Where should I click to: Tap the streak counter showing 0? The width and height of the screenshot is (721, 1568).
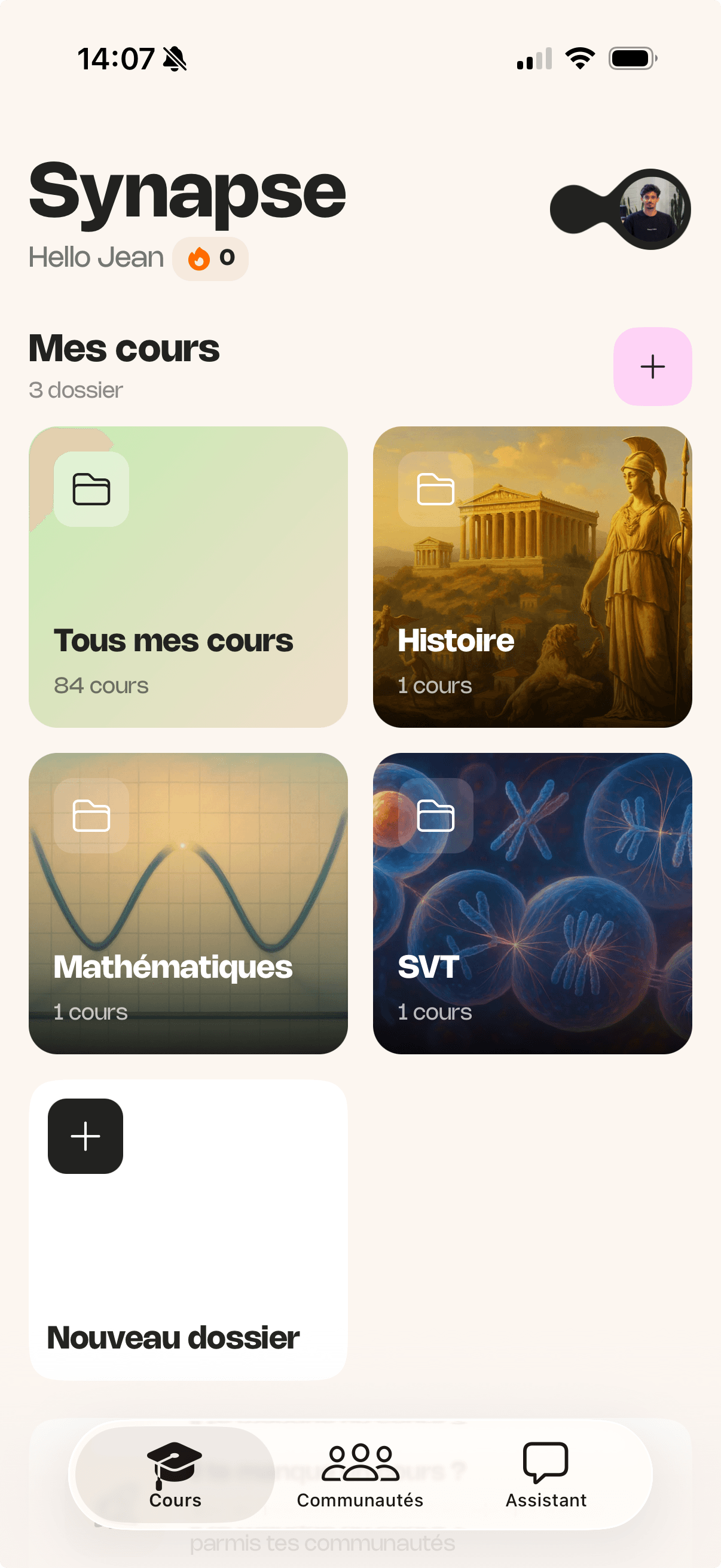227,258
